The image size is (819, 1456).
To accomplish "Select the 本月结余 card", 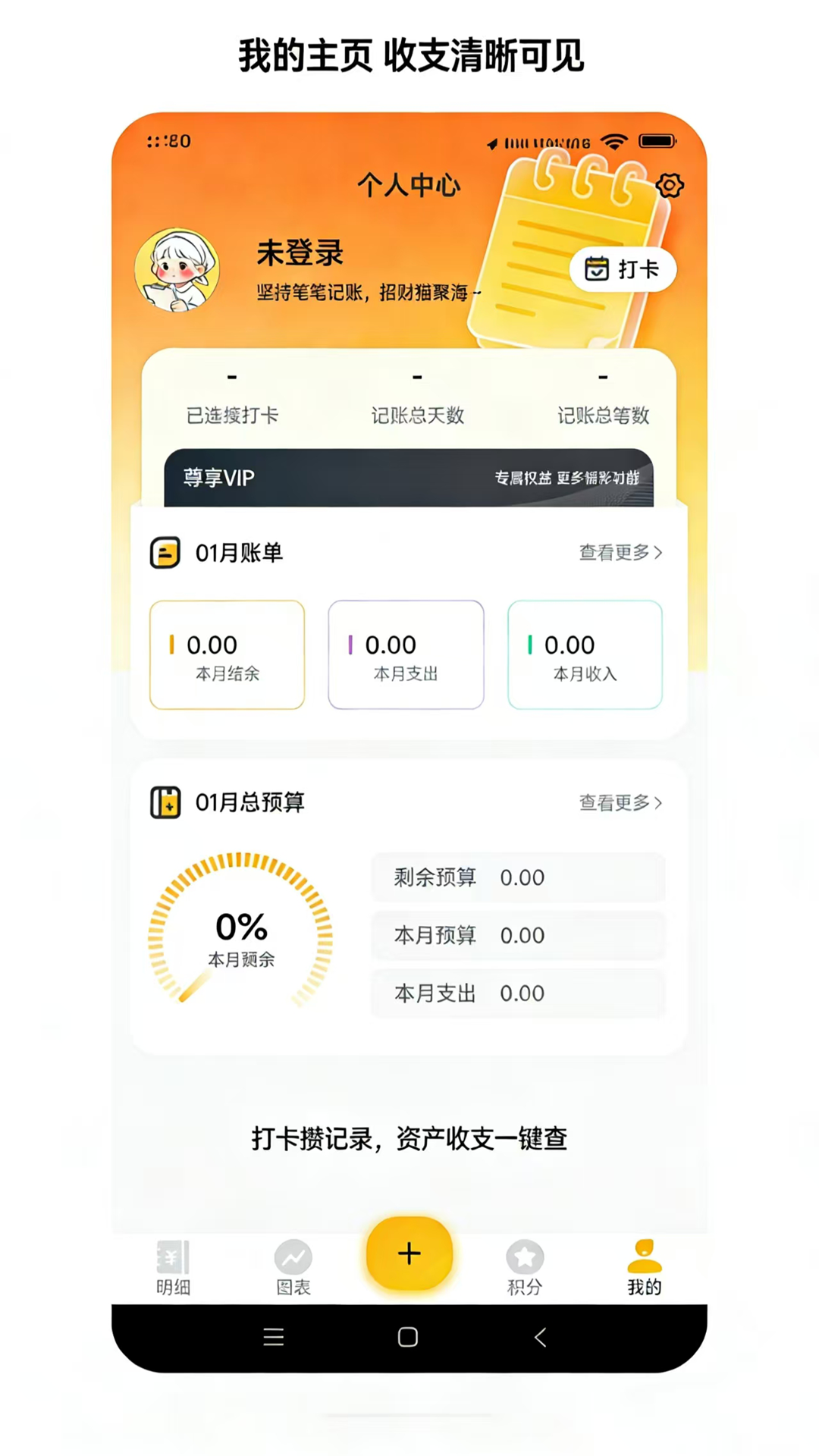I will click(x=227, y=654).
